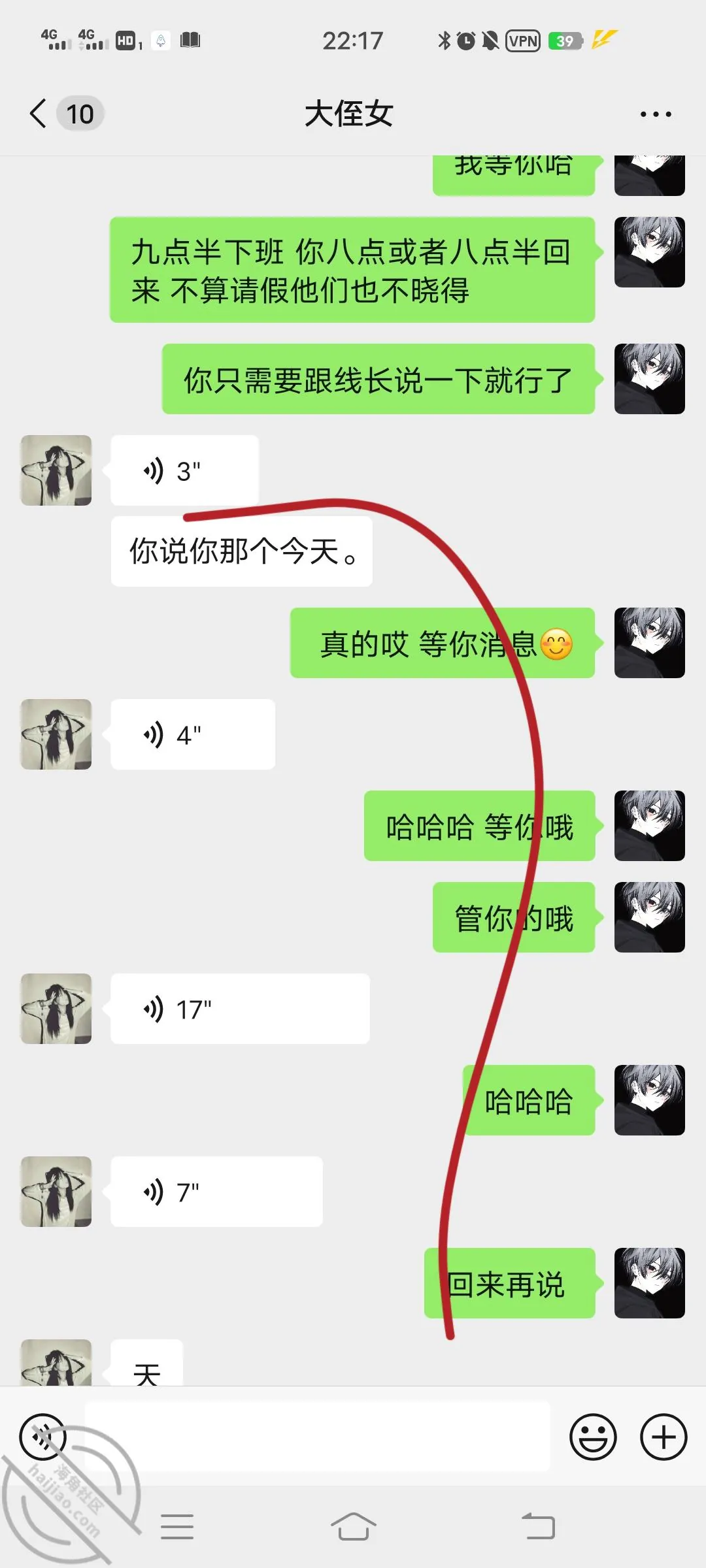The width and height of the screenshot is (706, 1568).
Task: Play the 4-second voice message
Action: coord(193,734)
